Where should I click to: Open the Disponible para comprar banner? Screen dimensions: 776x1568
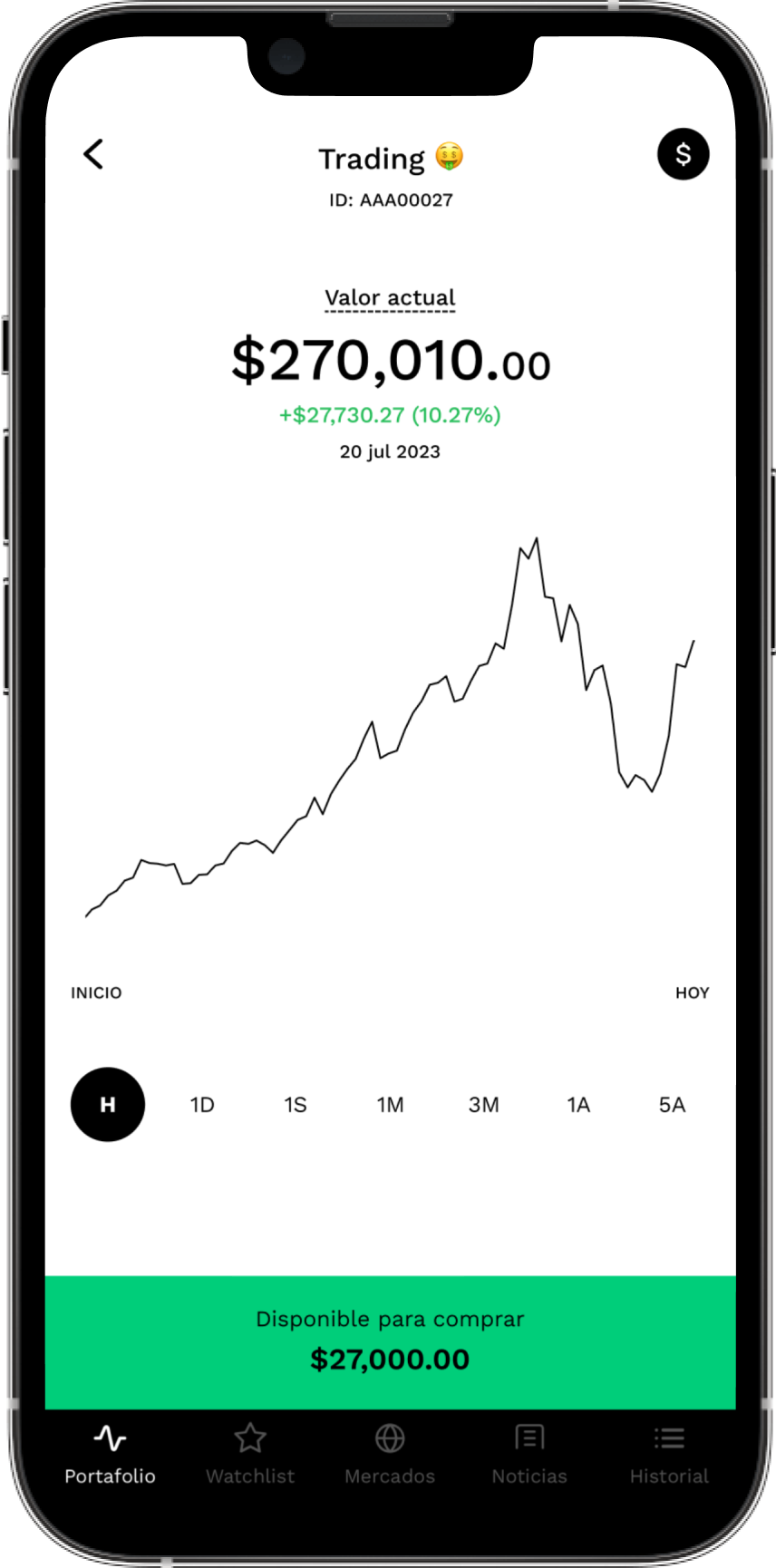coord(390,1342)
